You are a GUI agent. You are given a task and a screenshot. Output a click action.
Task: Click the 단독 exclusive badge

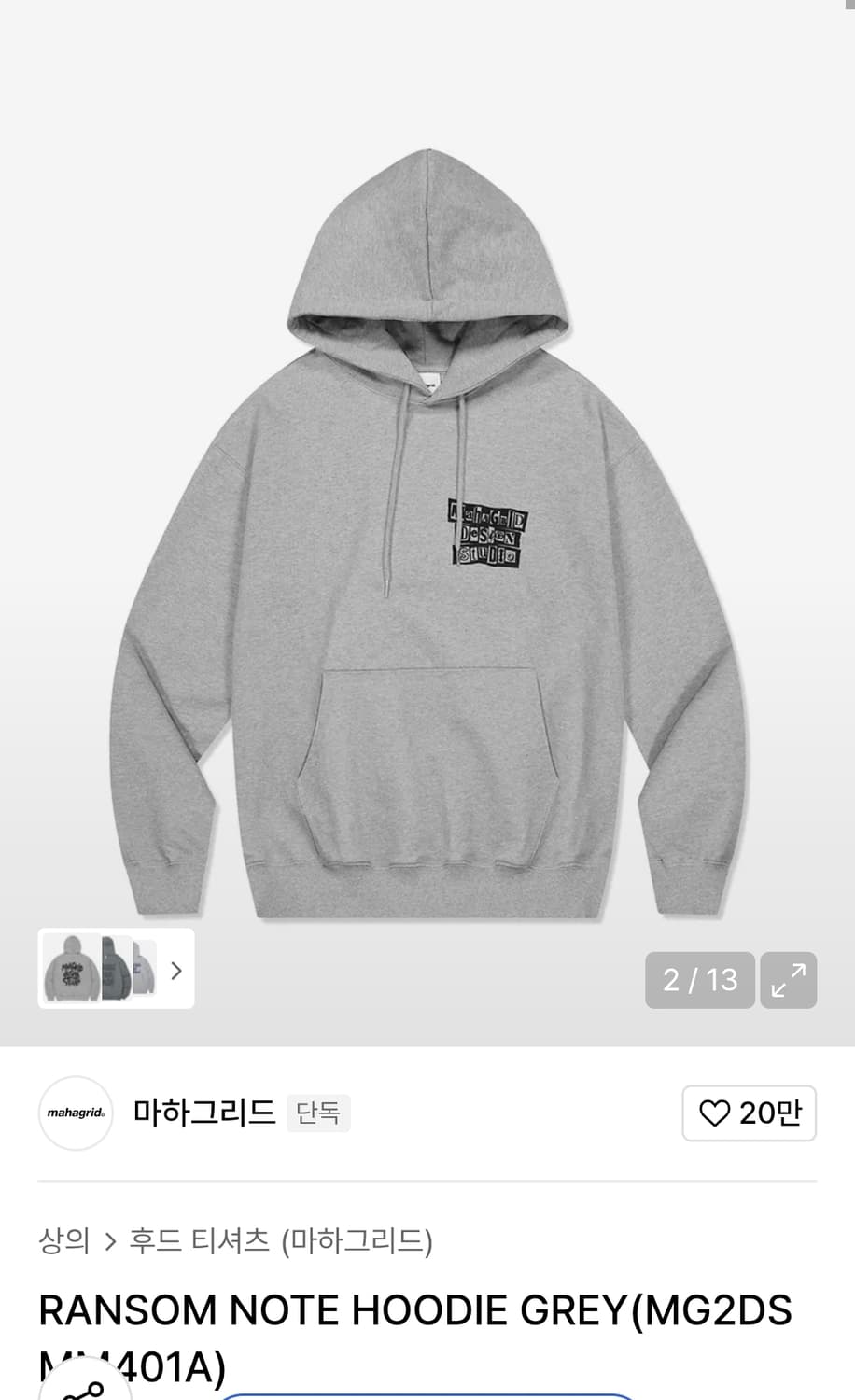tap(318, 1113)
